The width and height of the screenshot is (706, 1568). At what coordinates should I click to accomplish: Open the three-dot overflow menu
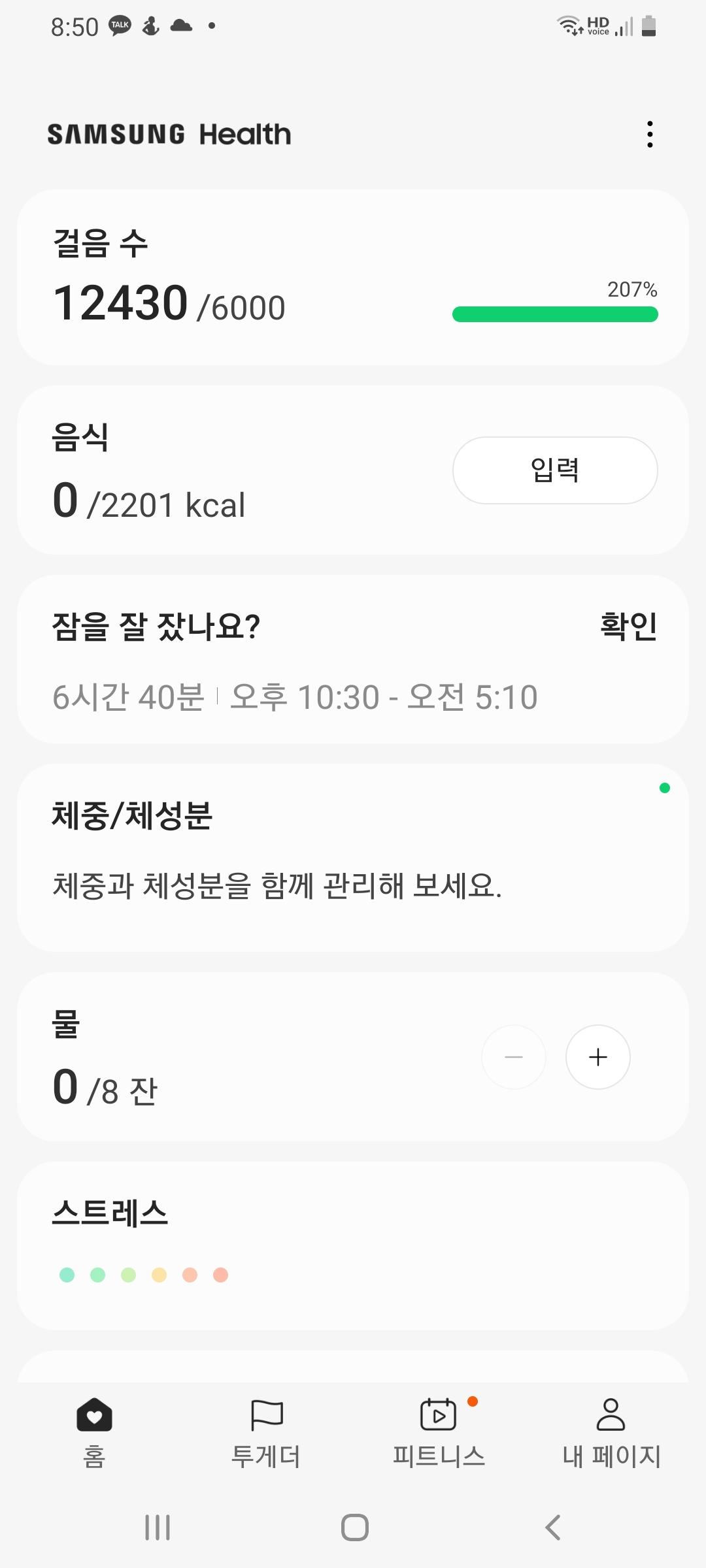tap(649, 134)
